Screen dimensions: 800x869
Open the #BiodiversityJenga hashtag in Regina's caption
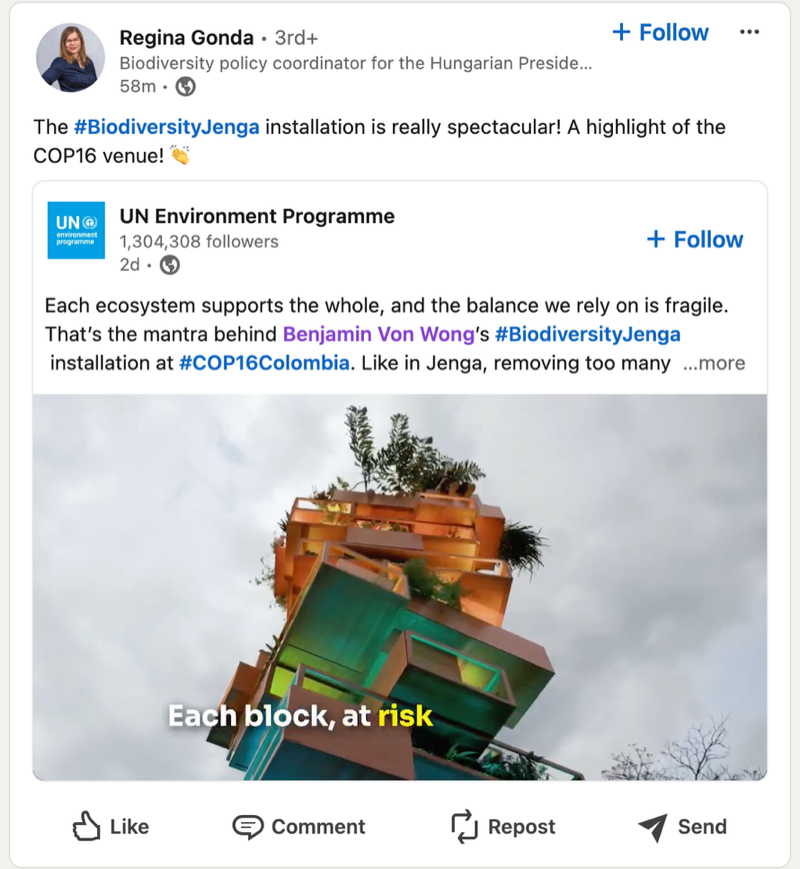point(167,127)
